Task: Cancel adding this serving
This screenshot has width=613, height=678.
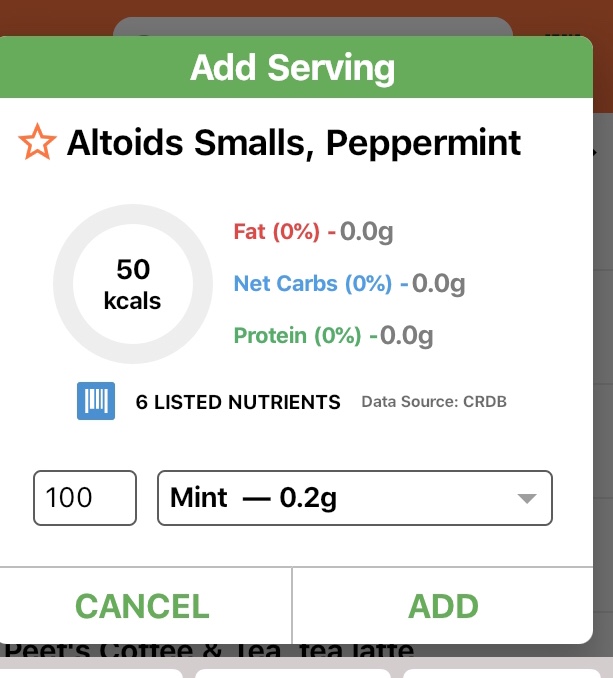Action: click(x=143, y=606)
